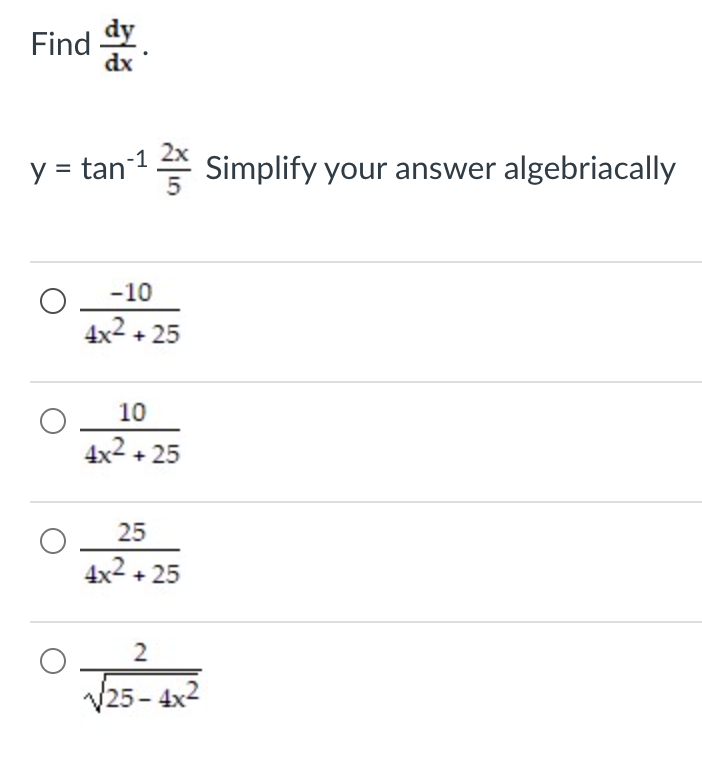Pick the answer 25 over 4x²+25
This screenshot has height=780, width=702.
click(54, 541)
